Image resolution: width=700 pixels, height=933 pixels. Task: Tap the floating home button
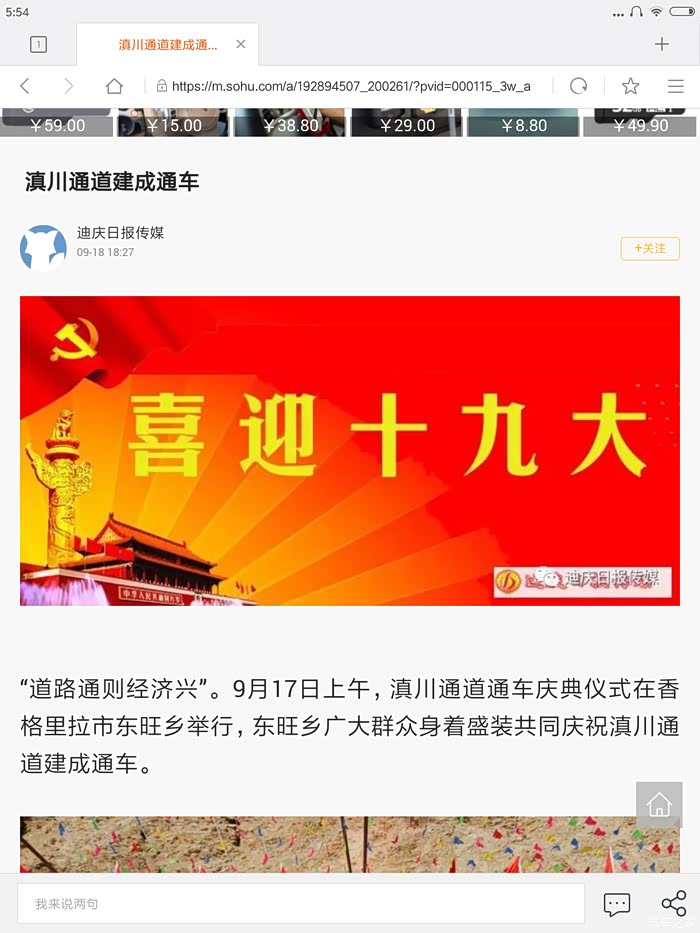click(x=659, y=805)
